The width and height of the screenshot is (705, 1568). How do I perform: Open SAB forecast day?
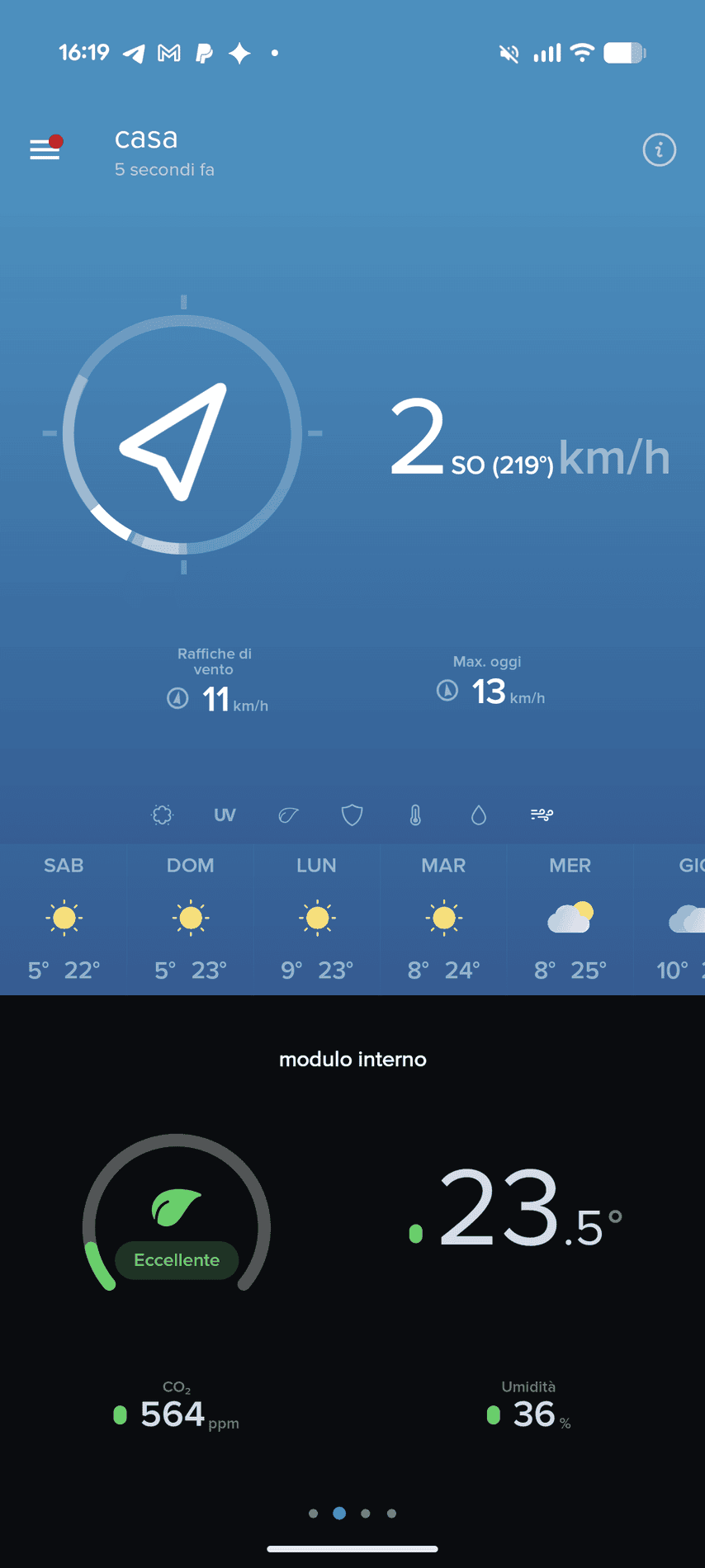(64, 919)
